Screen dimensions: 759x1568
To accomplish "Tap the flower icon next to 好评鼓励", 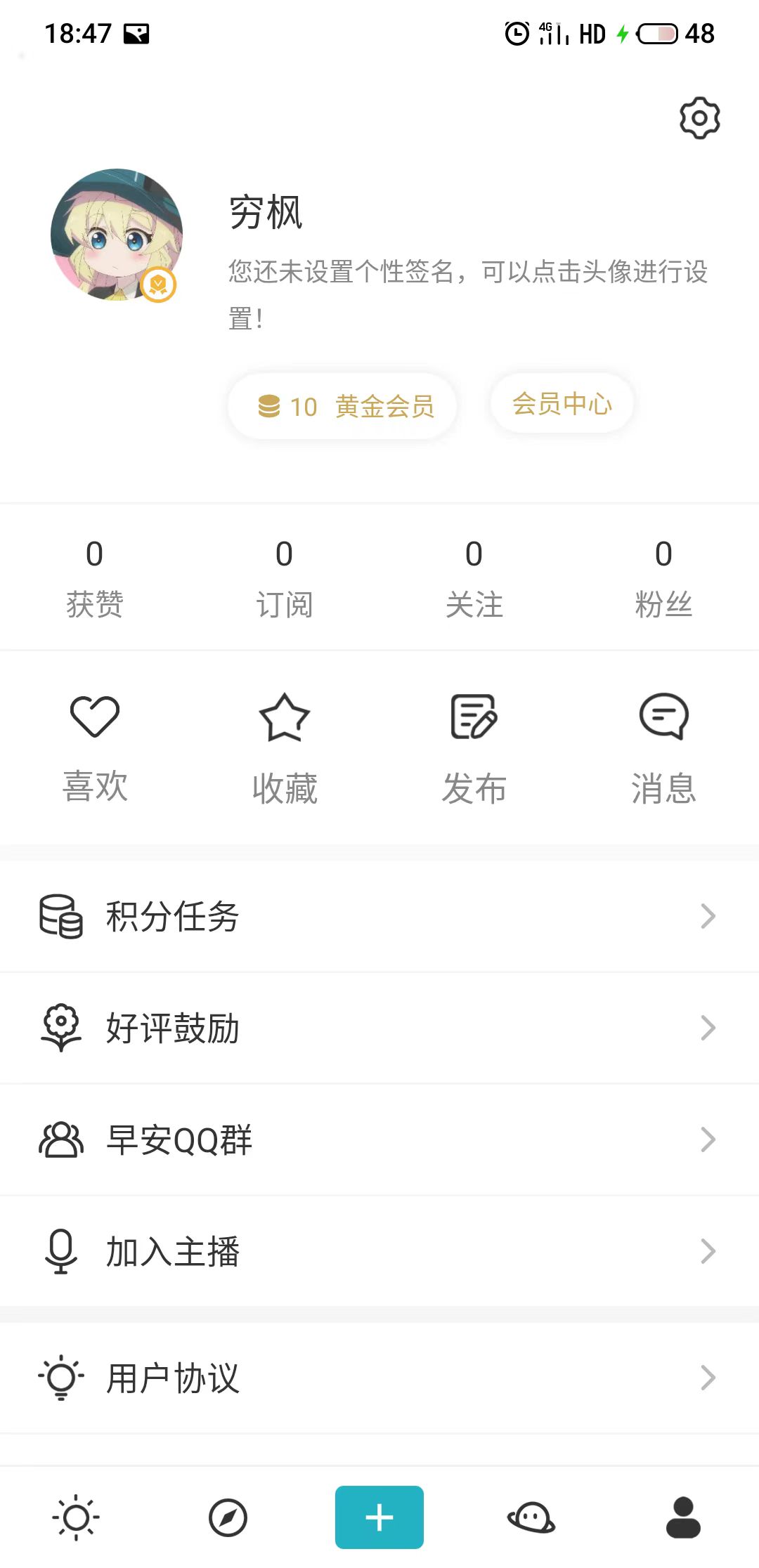I will coord(60,1027).
